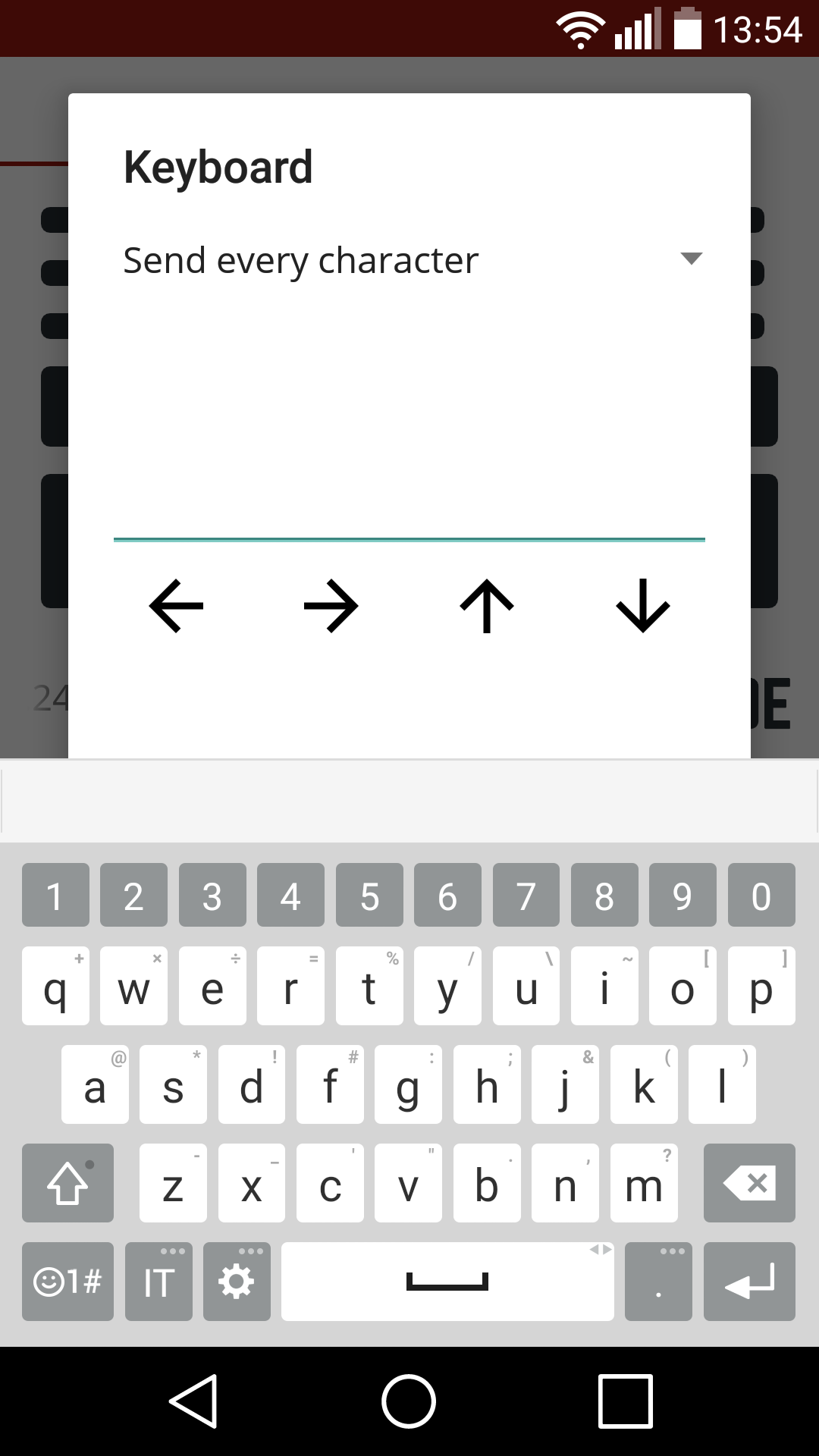Open the emoji and symbols keyboard key
The width and height of the screenshot is (819, 1456).
67,1282
